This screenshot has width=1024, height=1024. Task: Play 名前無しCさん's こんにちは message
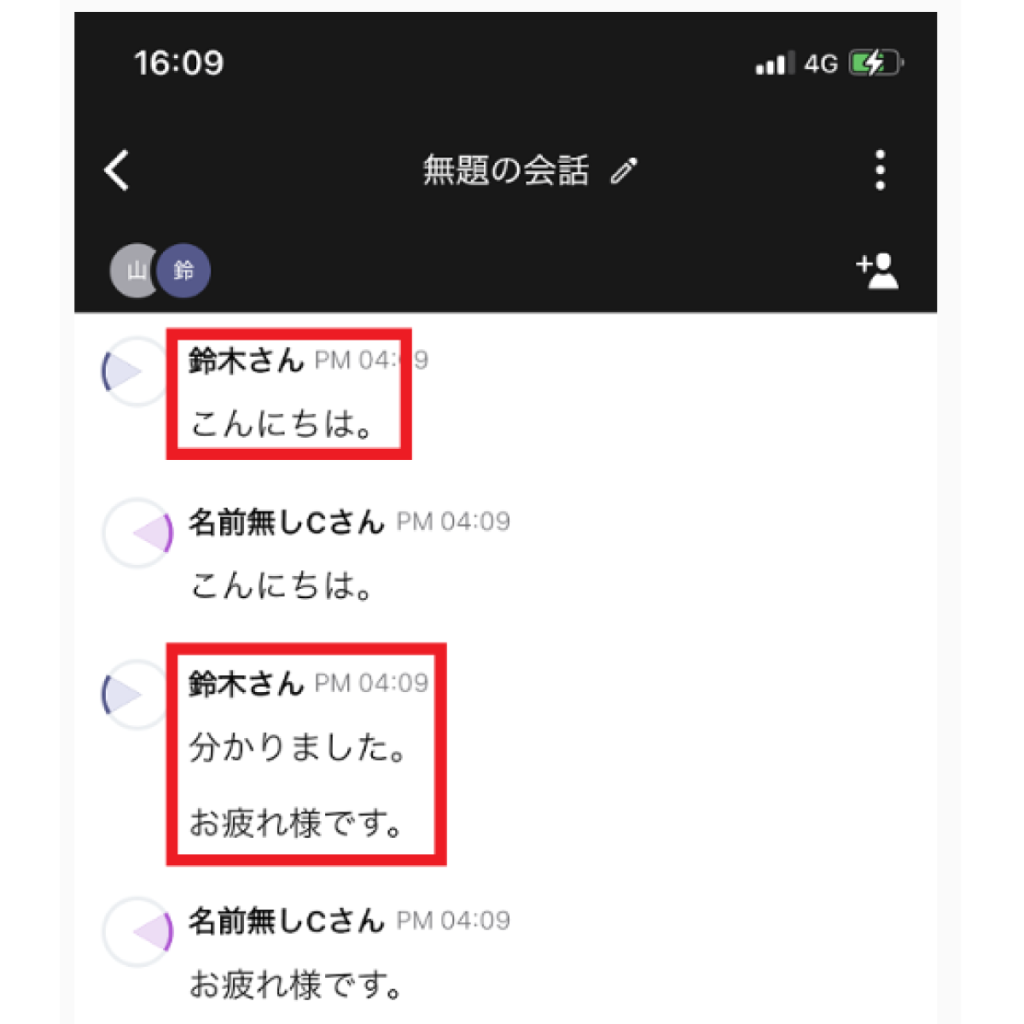(138, 533)
